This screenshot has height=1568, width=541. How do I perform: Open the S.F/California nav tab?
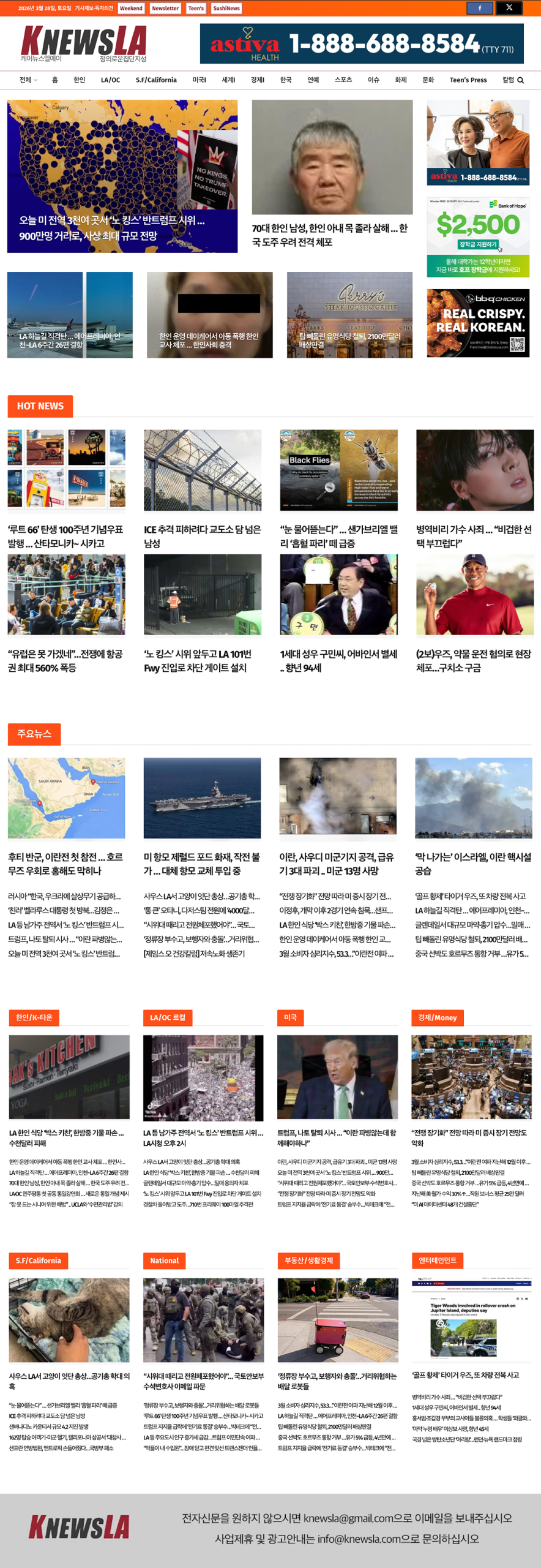point(156,80)
